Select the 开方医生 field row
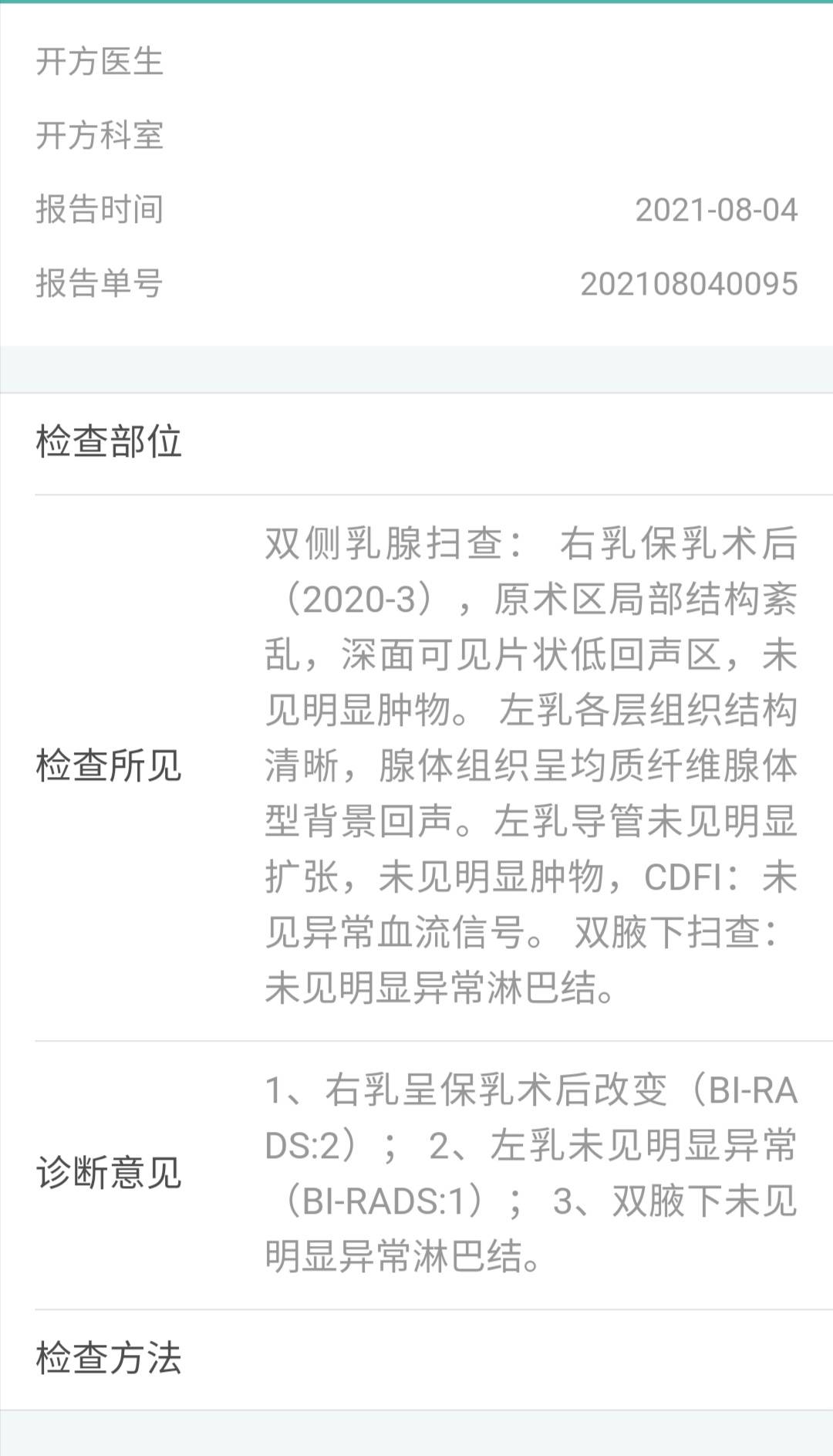 [100, 65]
